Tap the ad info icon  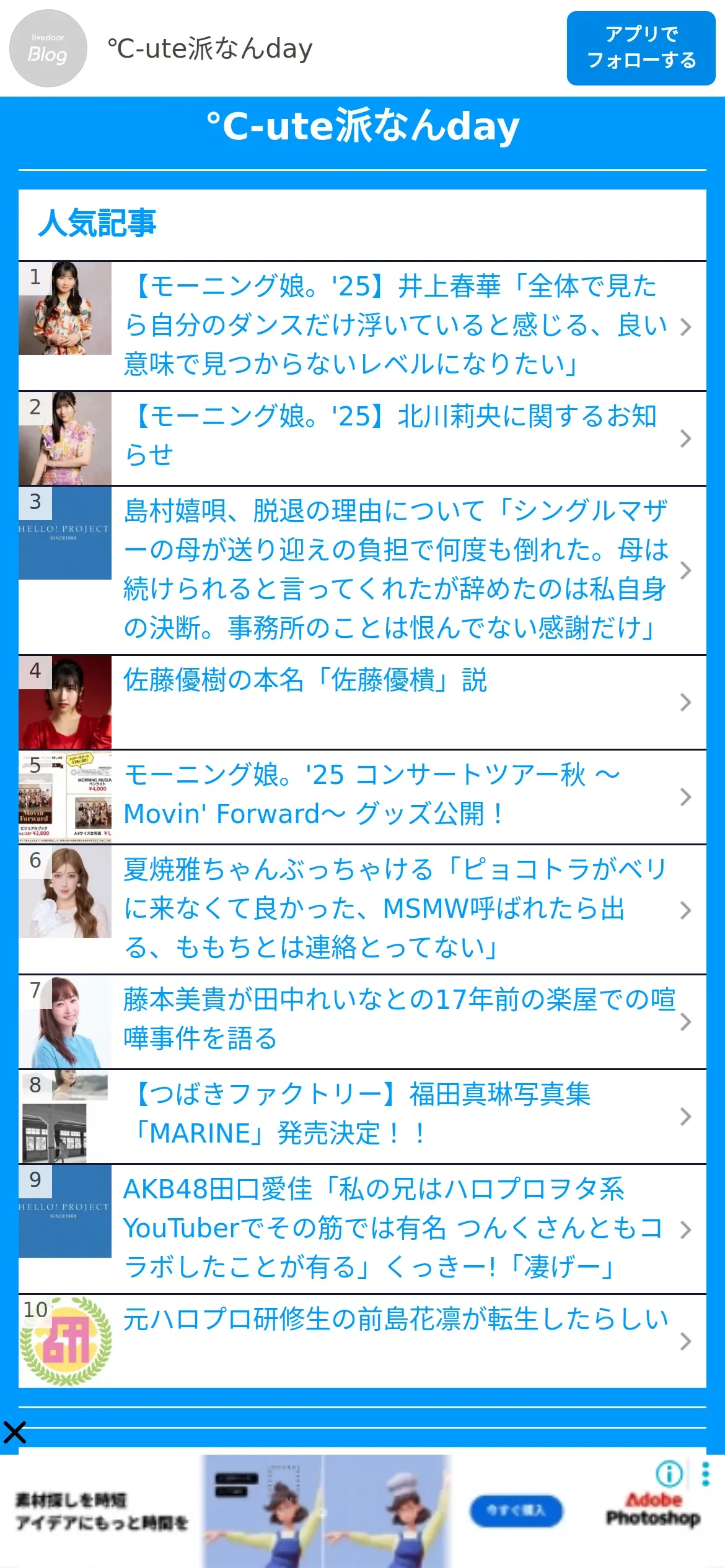click(x=669, y=1474)
